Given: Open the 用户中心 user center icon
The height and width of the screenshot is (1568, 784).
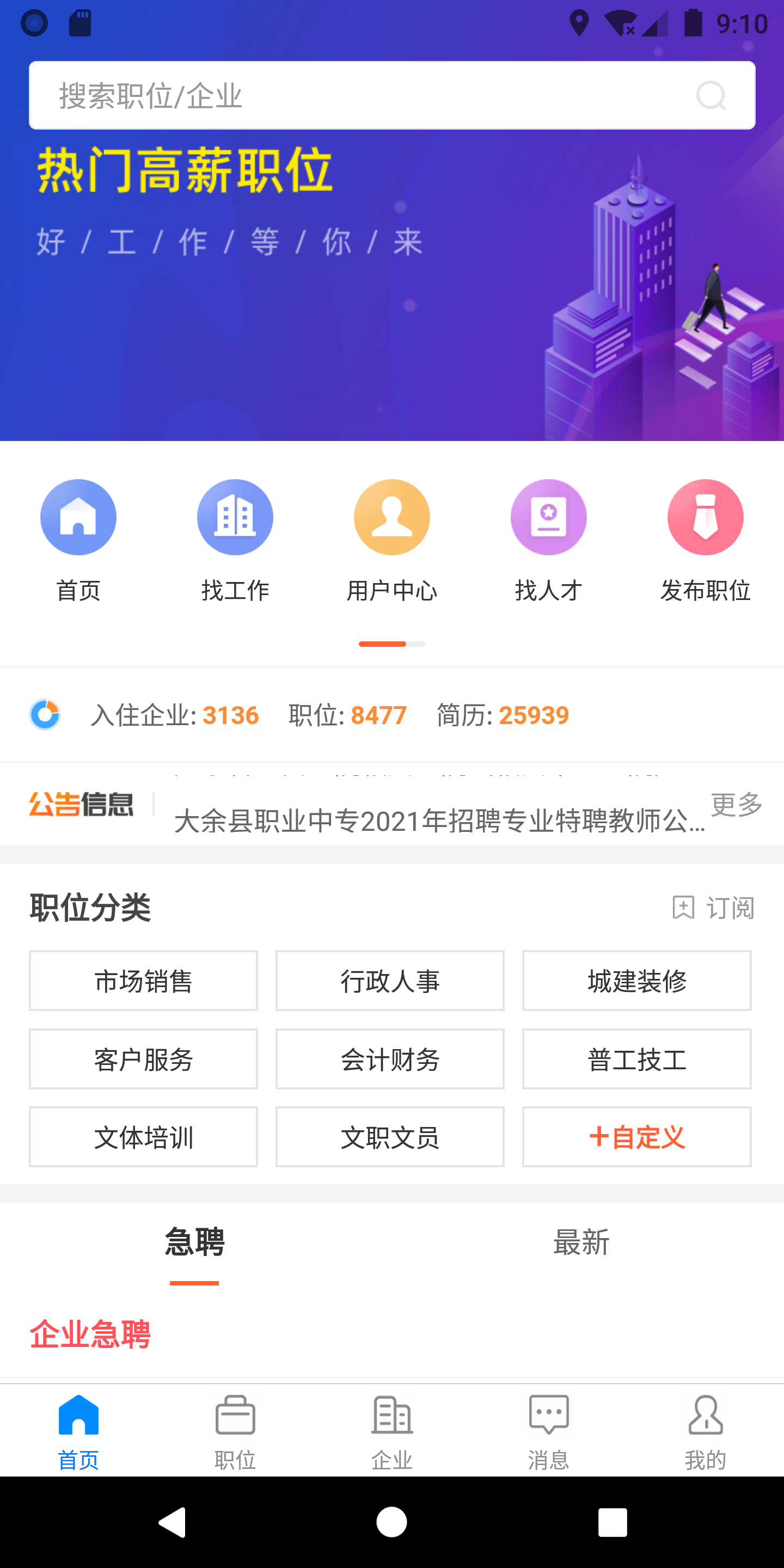Looking at the screenshot, I should (x=391, y=517).
